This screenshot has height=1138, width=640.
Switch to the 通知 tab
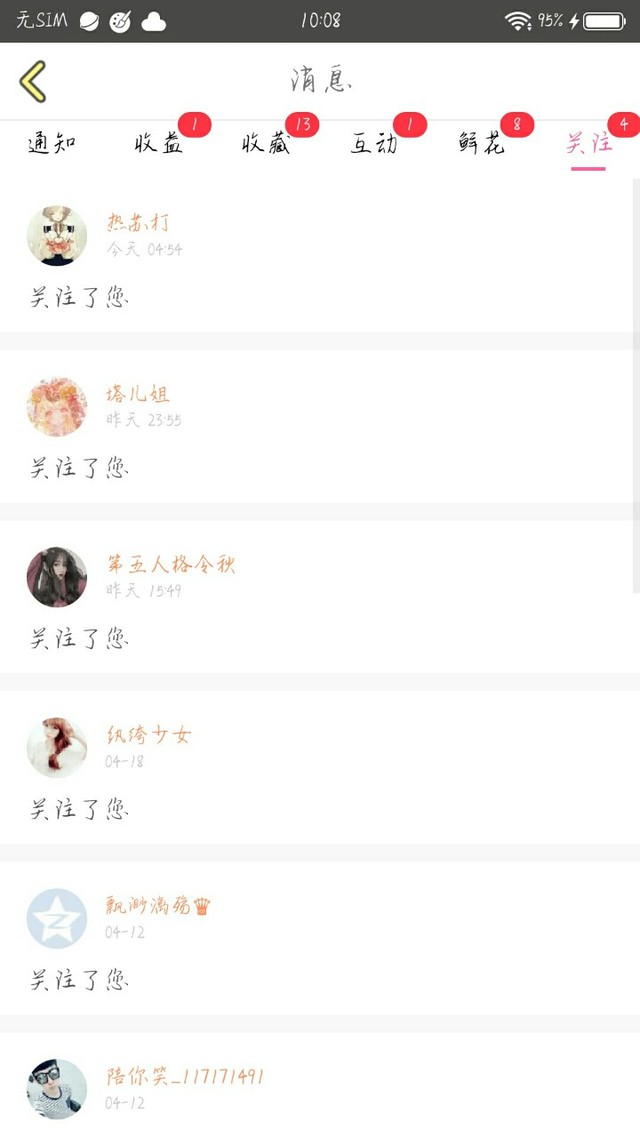52,144
